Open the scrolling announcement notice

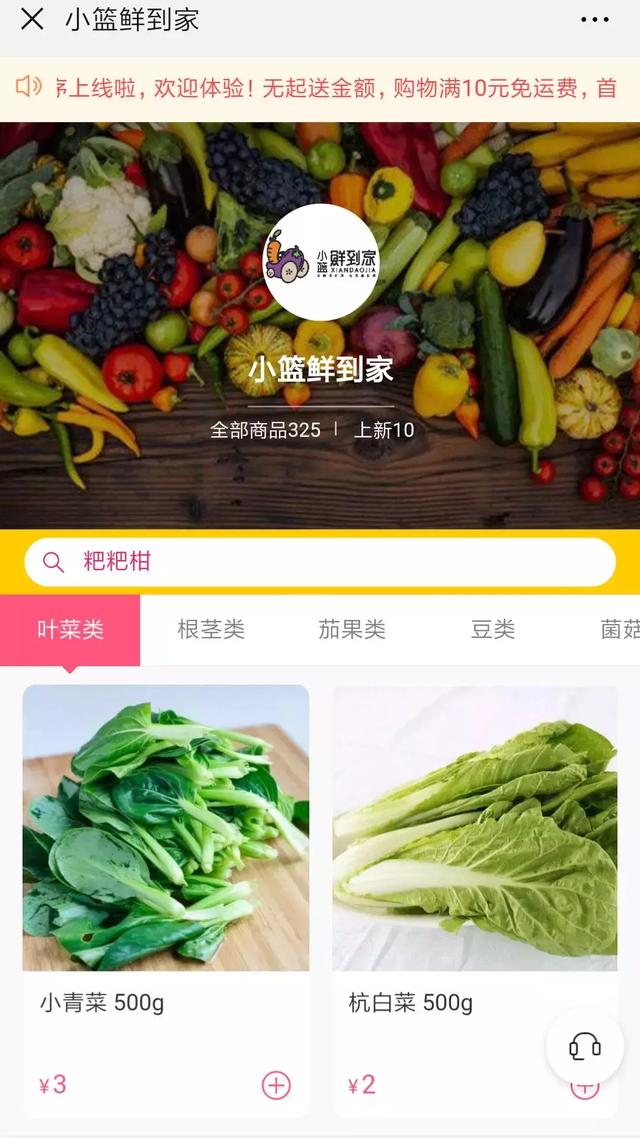click(330, 88)
